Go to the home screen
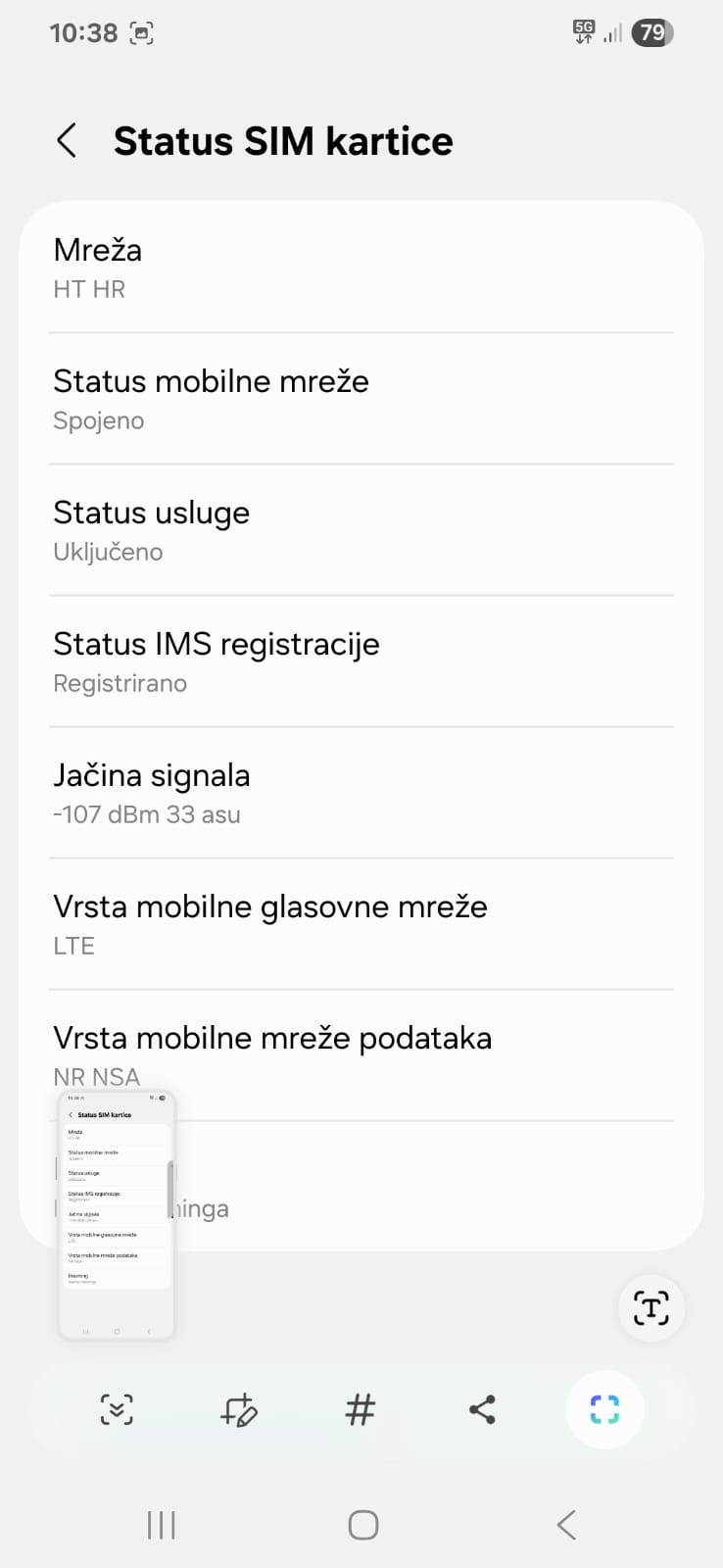This screenshot has height=1568, width=723. (x=362, y=1525)
